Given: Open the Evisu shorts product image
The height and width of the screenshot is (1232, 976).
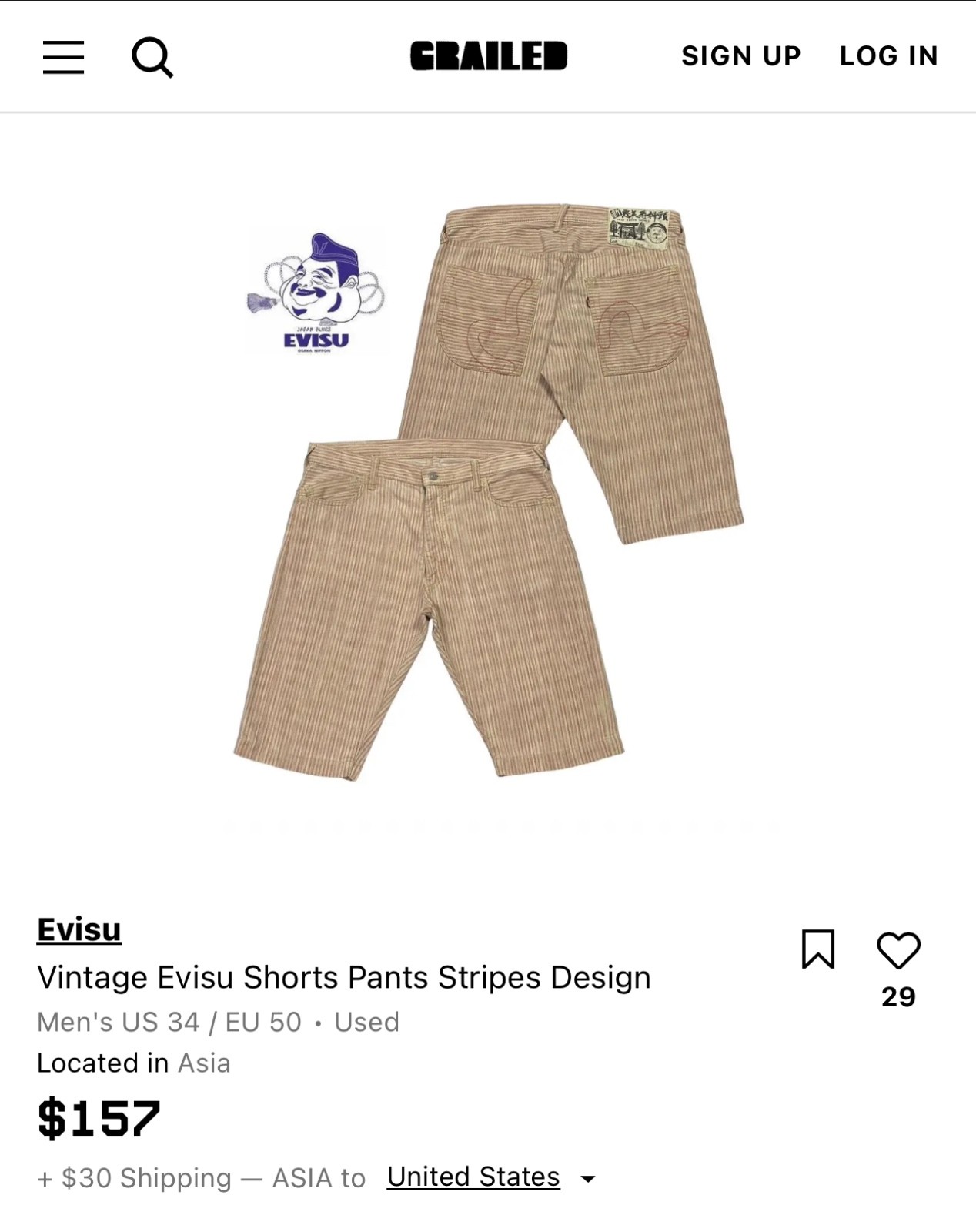Looking at the screenshot, I should (488, 493).
